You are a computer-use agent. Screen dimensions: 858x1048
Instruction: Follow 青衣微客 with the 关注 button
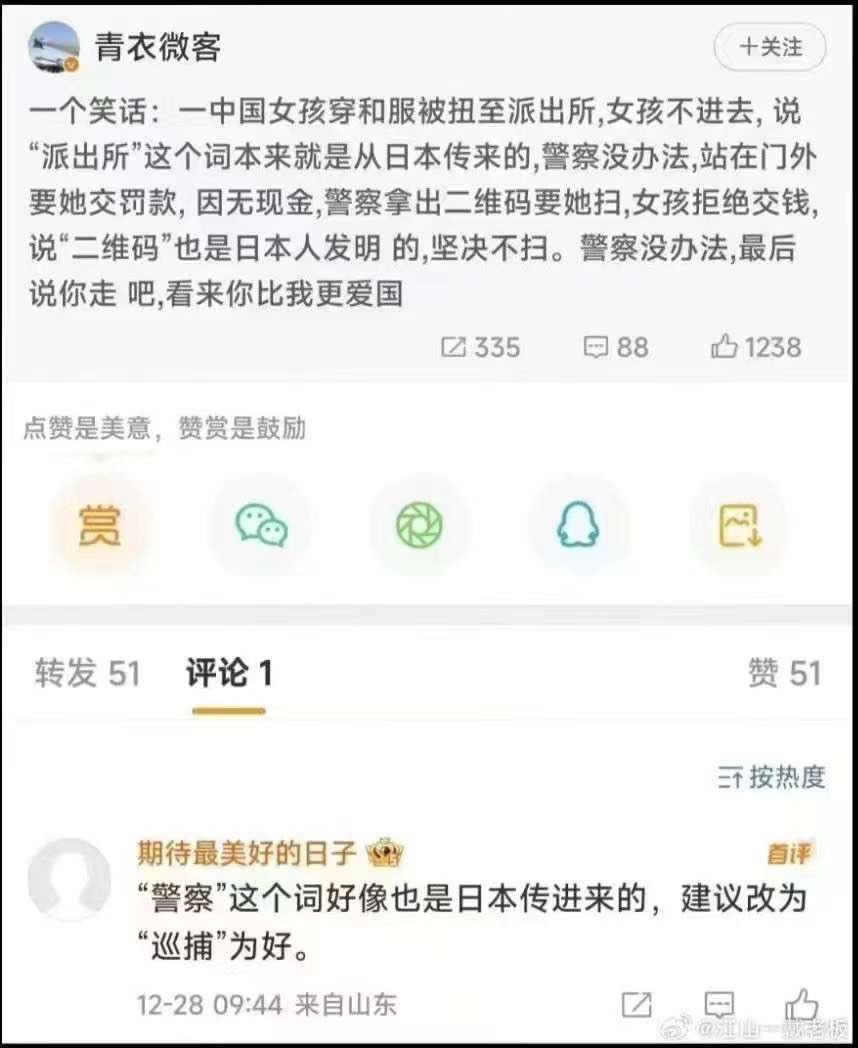pos(769,47)
